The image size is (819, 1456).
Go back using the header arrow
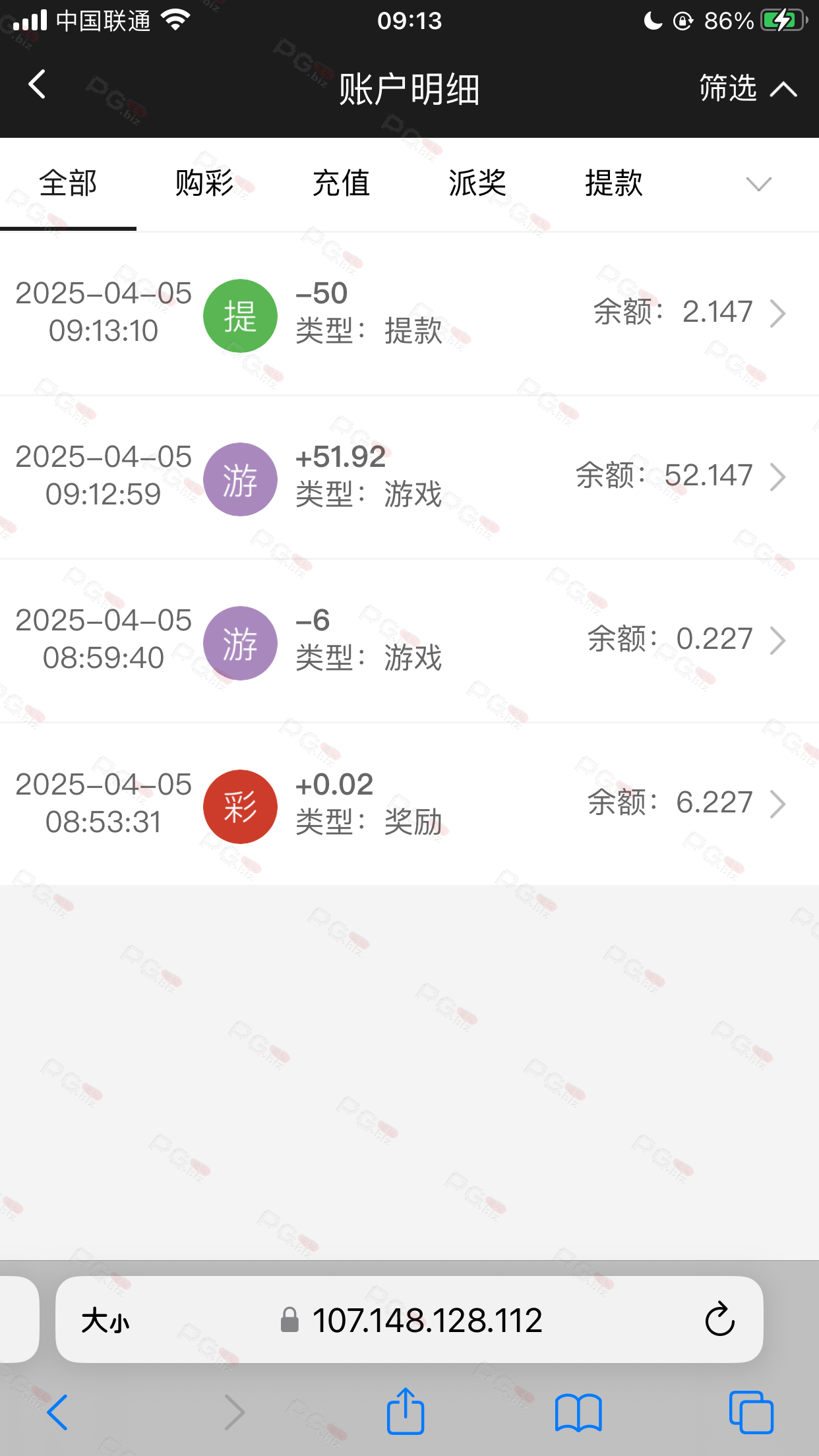[37, 84]
